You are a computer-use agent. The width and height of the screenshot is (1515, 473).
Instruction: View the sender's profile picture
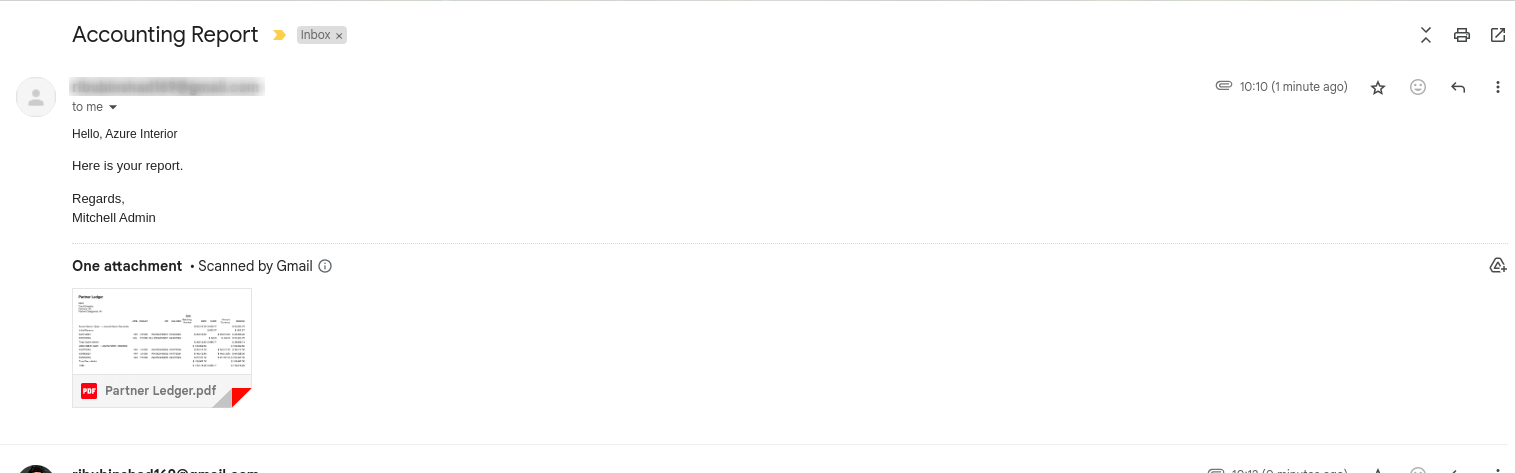click(x=36, y=97)
